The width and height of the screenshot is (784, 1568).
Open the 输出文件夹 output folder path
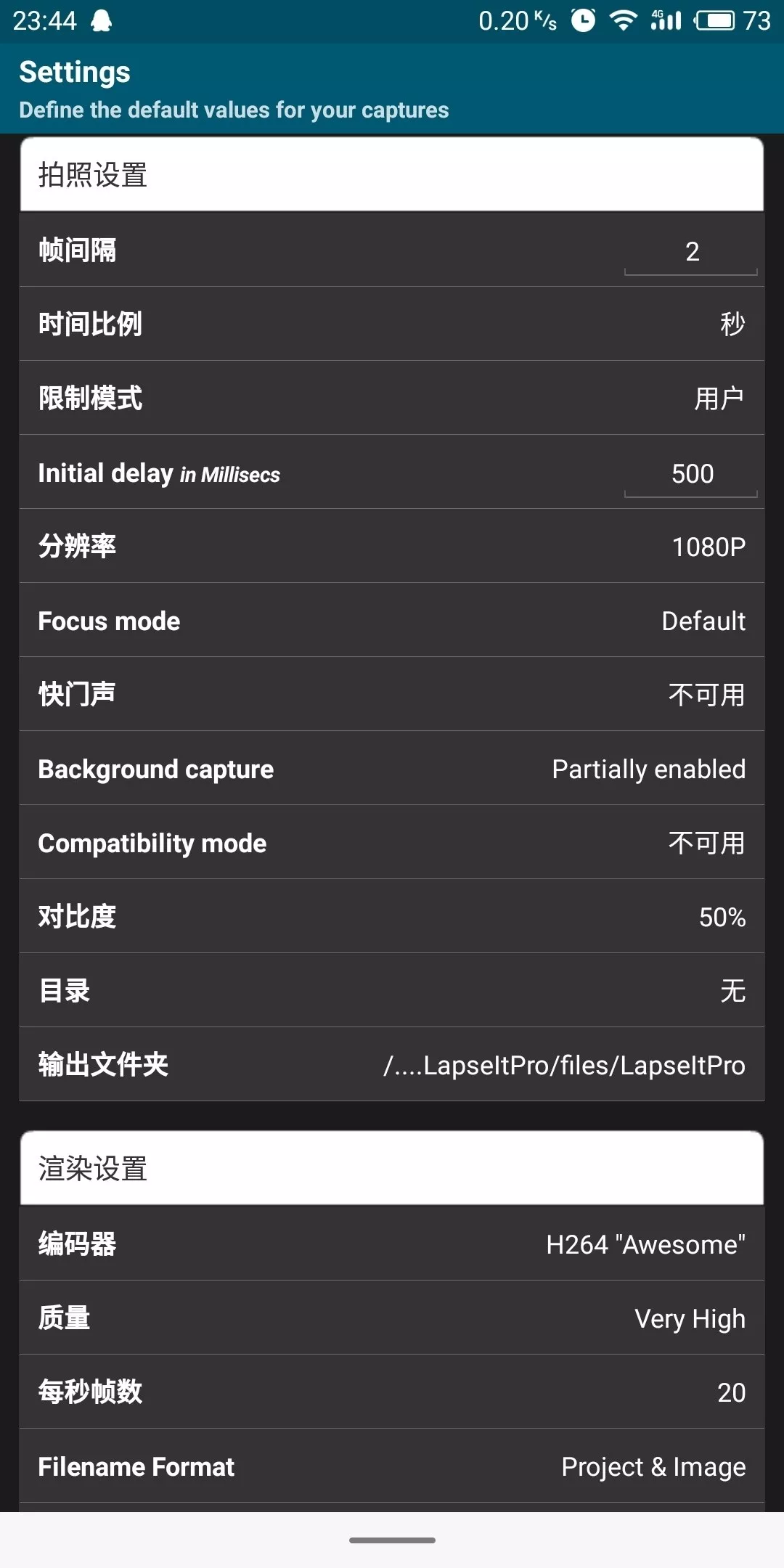coord(392,1064)
